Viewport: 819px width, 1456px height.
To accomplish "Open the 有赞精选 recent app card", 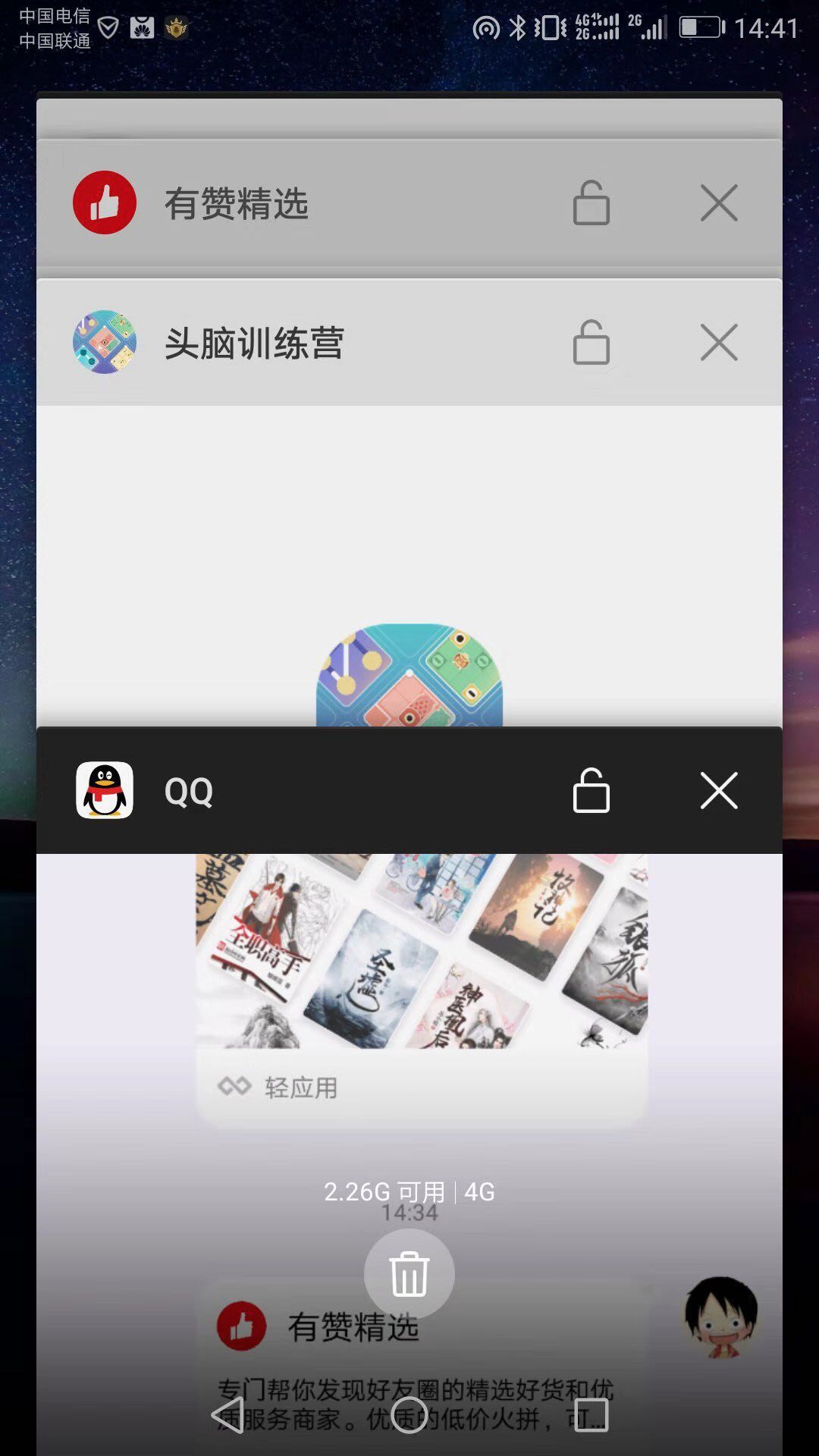I will coord(303,203).
